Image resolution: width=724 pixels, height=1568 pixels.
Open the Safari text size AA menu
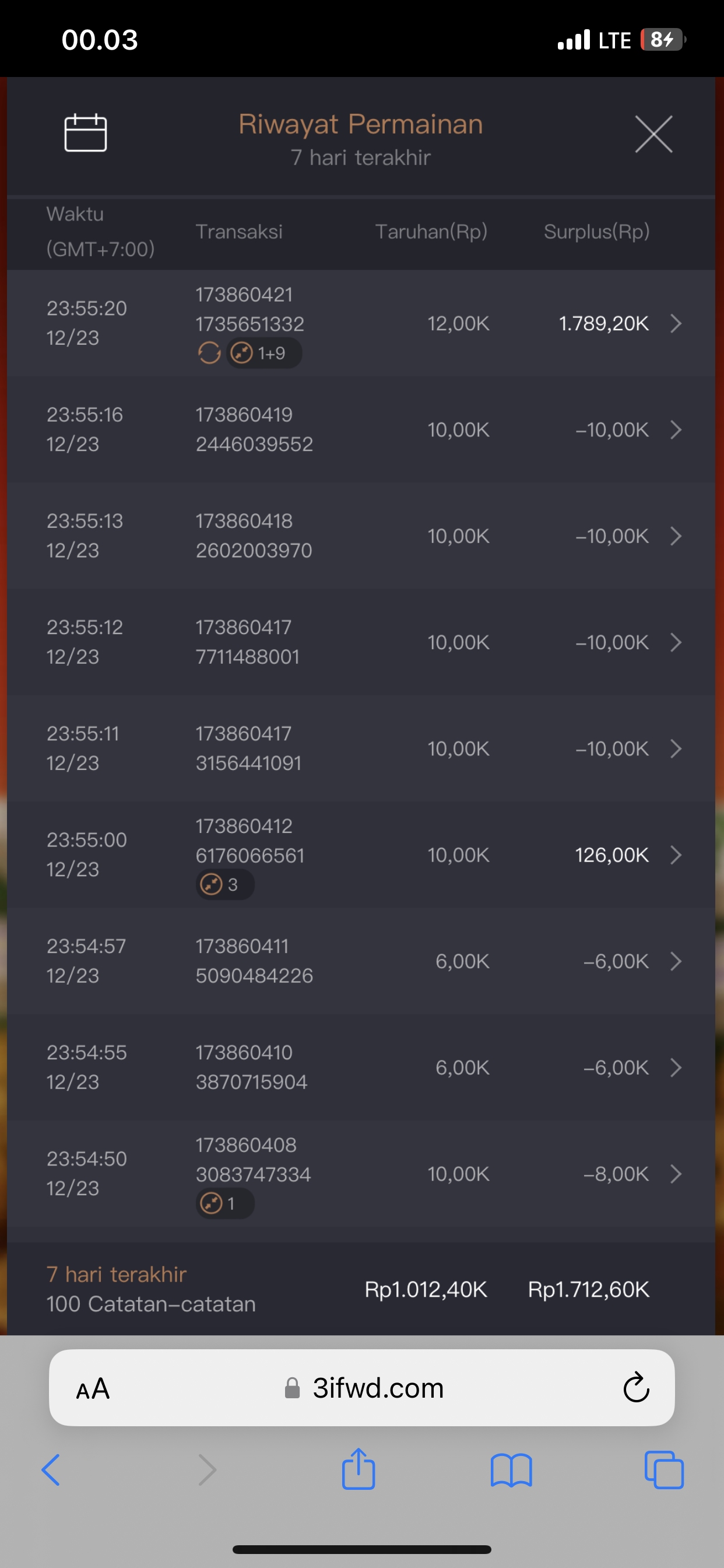pos(93,1389)
